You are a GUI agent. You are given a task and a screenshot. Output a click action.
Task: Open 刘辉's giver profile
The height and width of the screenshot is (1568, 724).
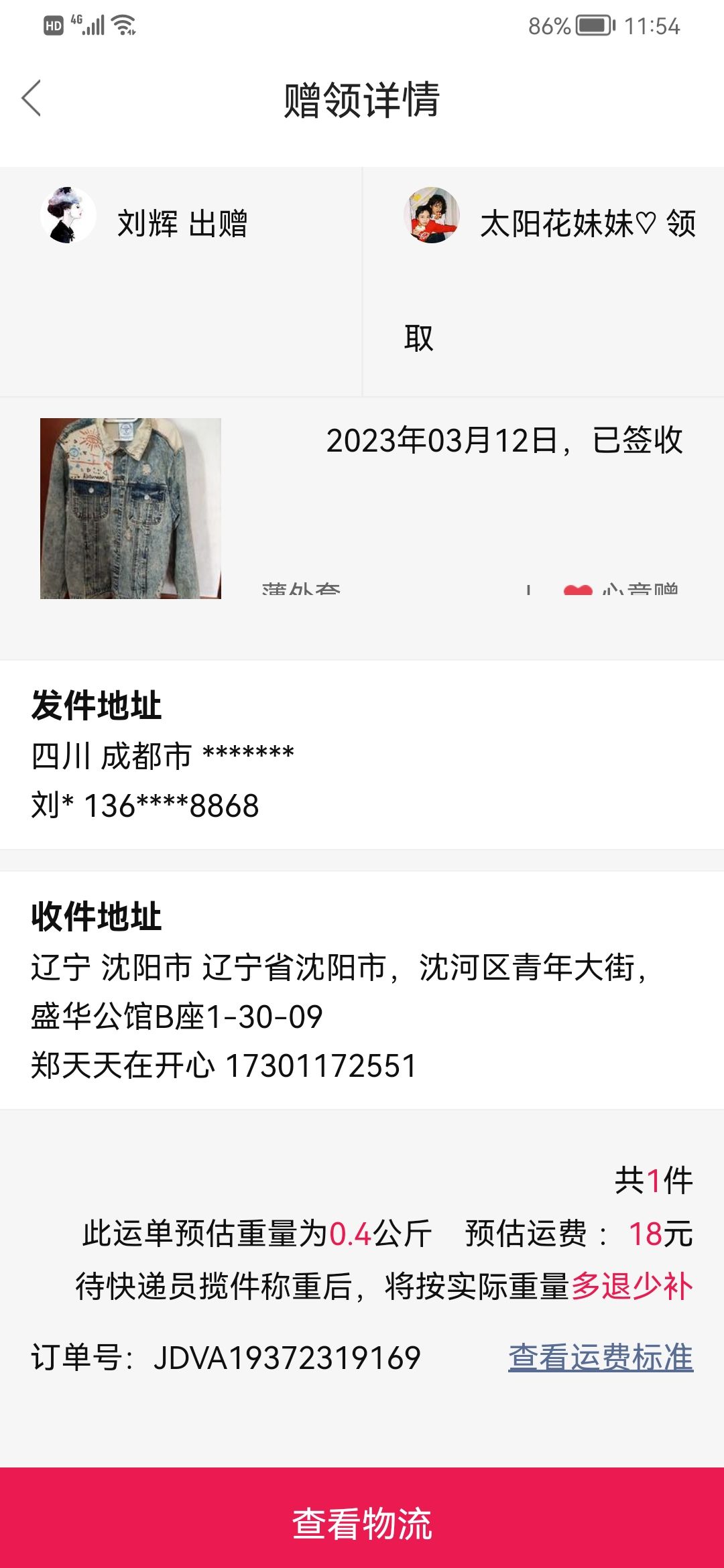click(x=68, y=215)
